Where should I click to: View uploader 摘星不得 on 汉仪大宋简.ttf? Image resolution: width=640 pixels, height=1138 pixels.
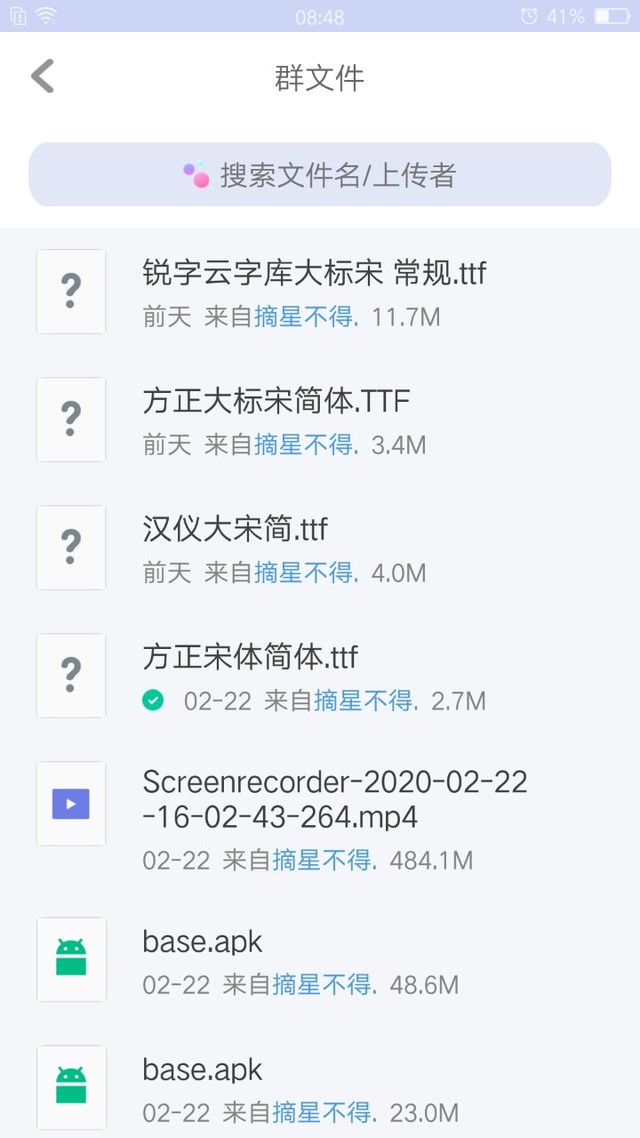[305, 573]
